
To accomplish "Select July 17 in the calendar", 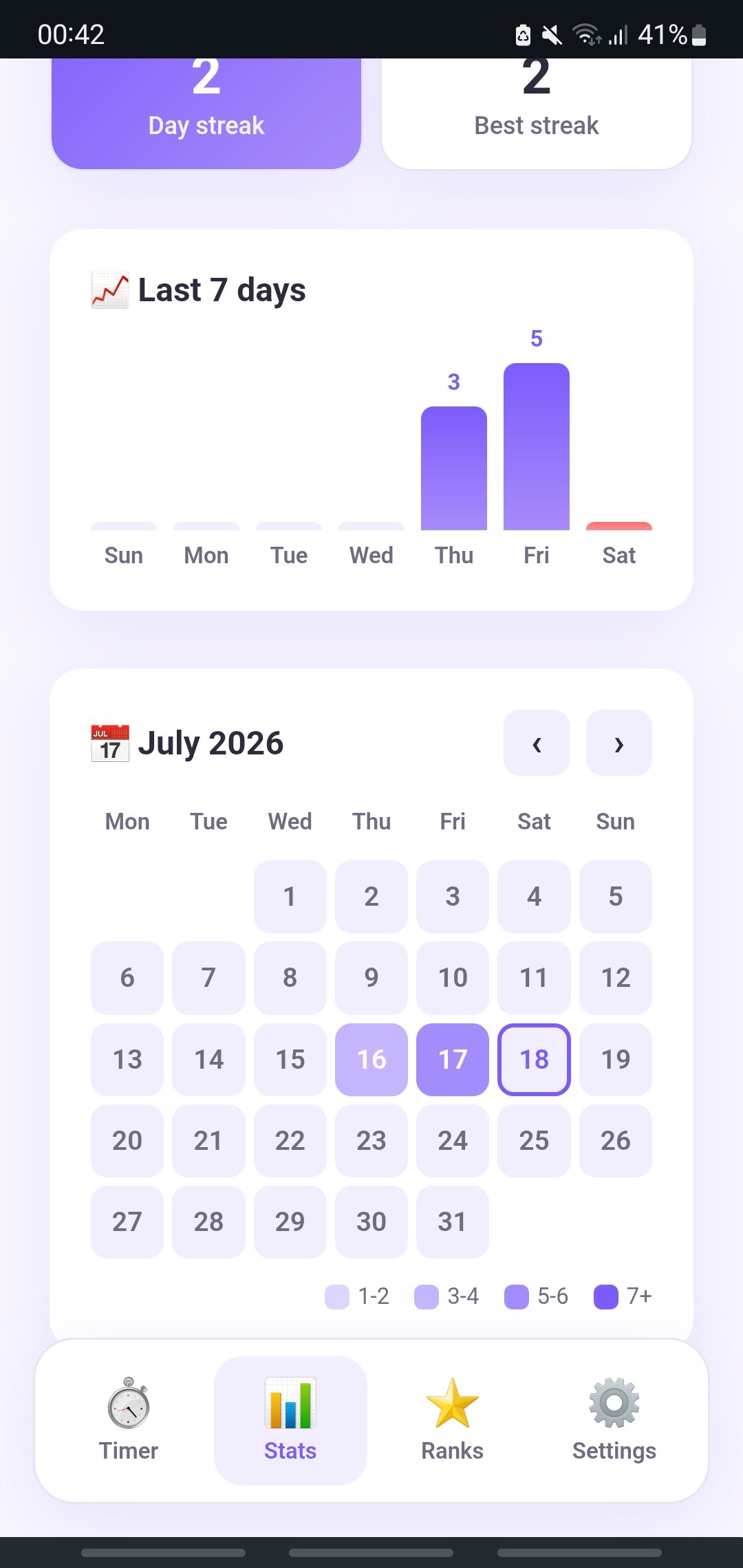I will pos(453,1059).
